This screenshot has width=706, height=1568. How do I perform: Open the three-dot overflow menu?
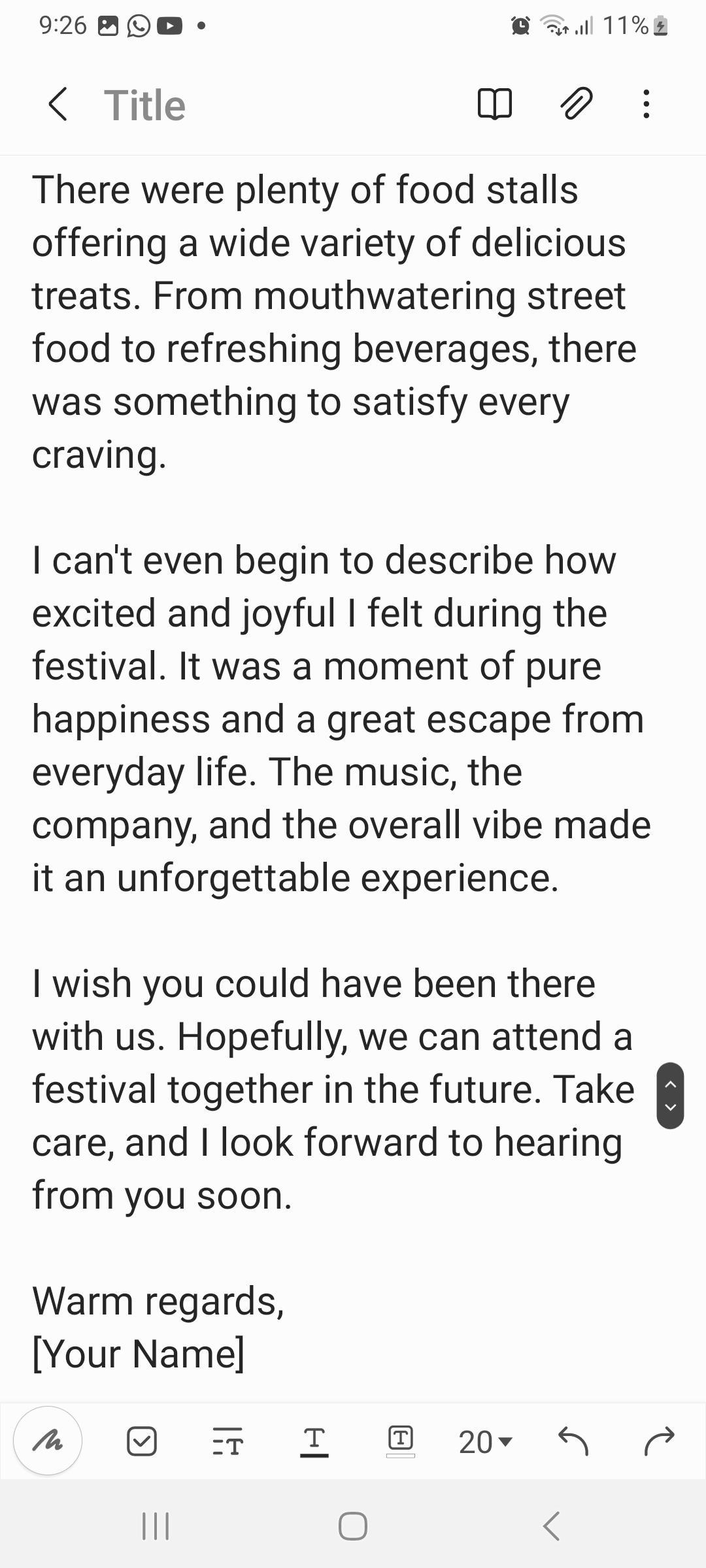pyautogui.click(x=647, y=104)
